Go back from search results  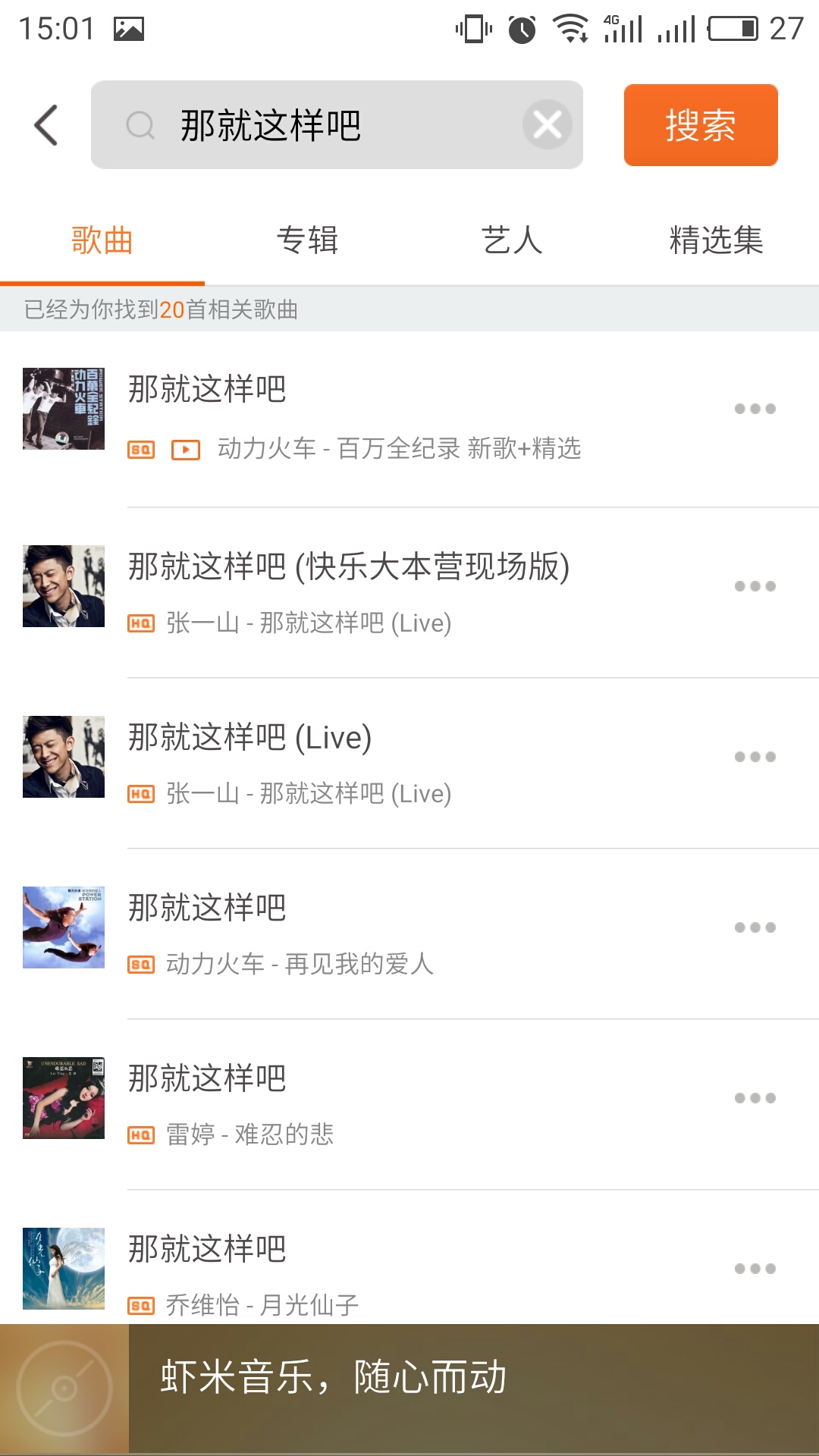[x=46, y=125]
